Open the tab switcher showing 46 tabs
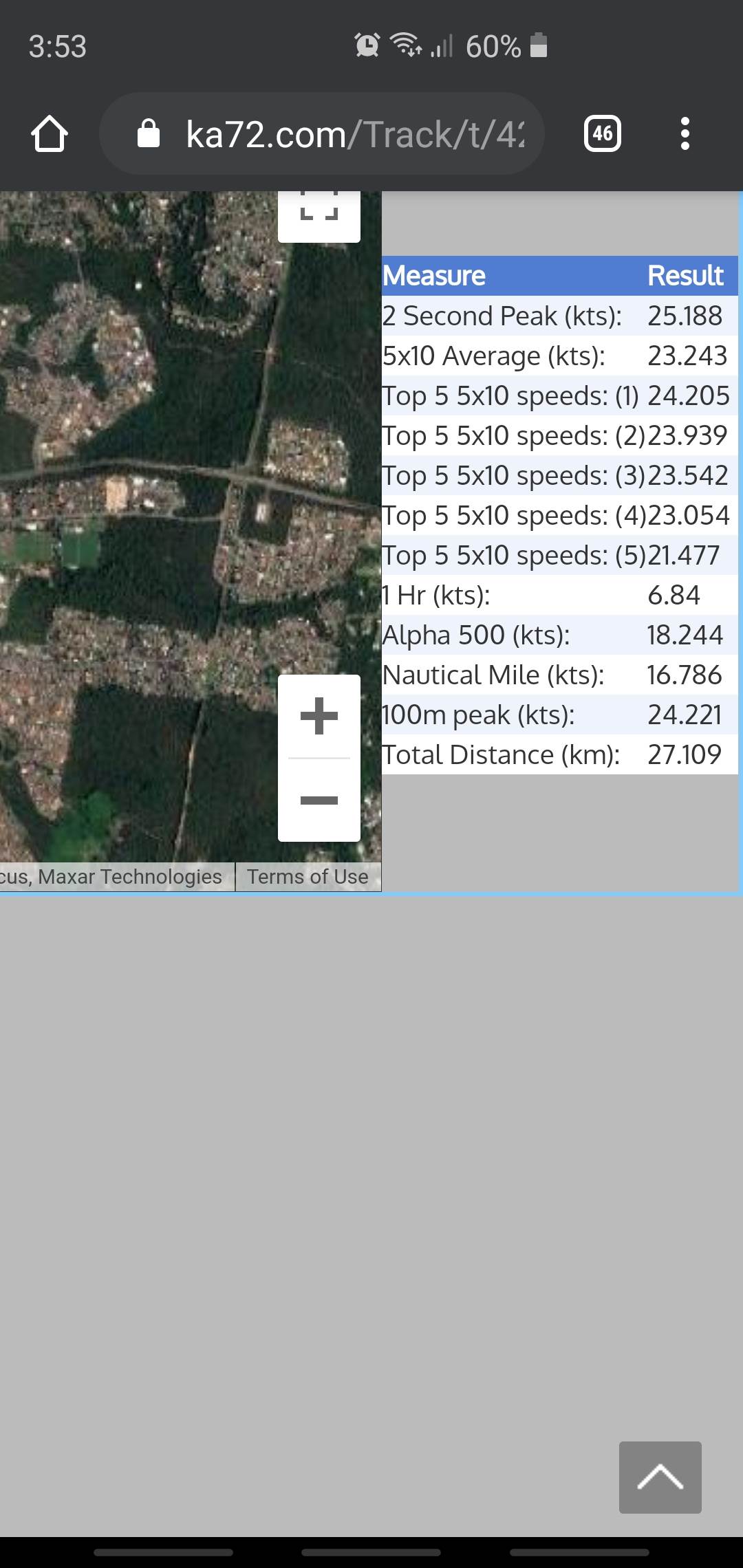 601,134
